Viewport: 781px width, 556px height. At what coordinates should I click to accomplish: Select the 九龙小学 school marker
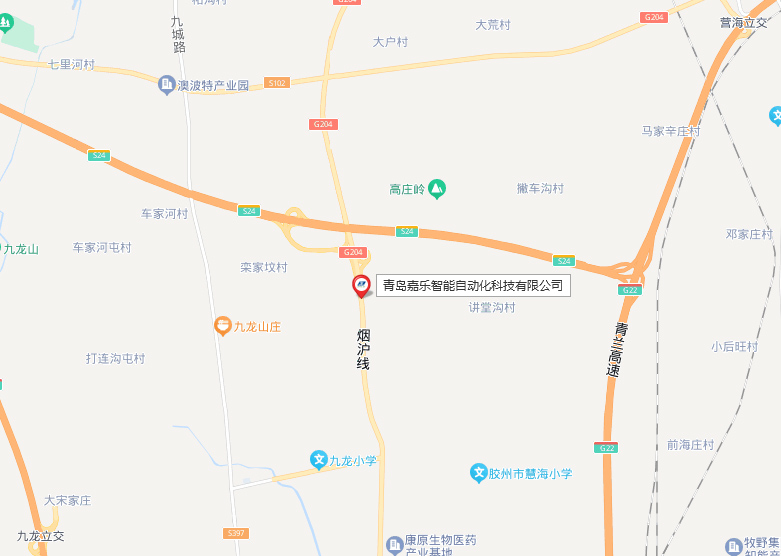coord(319,460)
